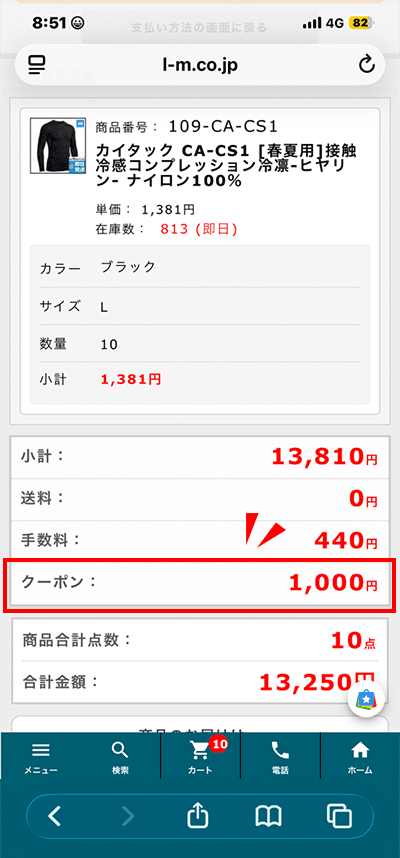Return via 支払い方法の画面に戻る button
Viewport: 400px width, 858px height.
[199, 27]
